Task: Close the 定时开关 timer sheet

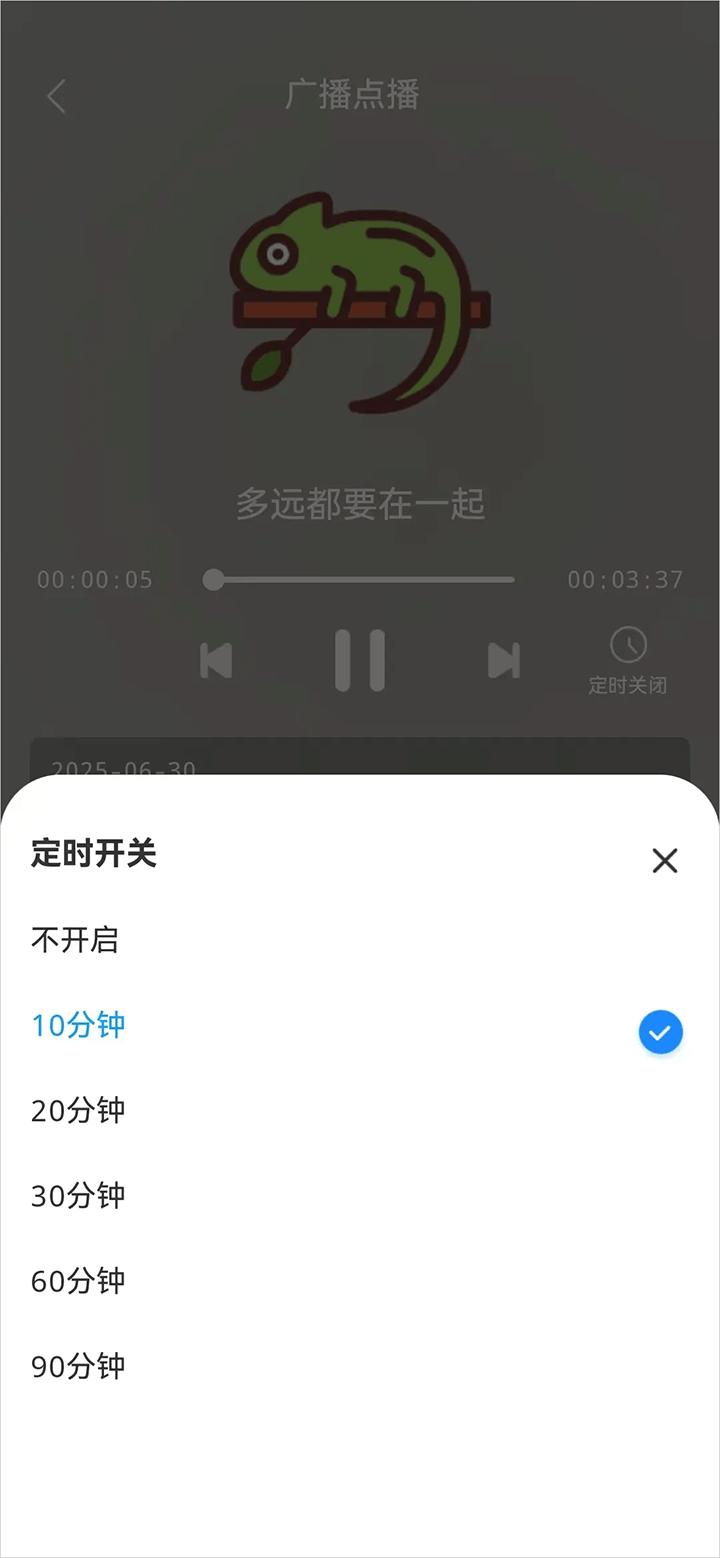Action: tap(665, 860)
